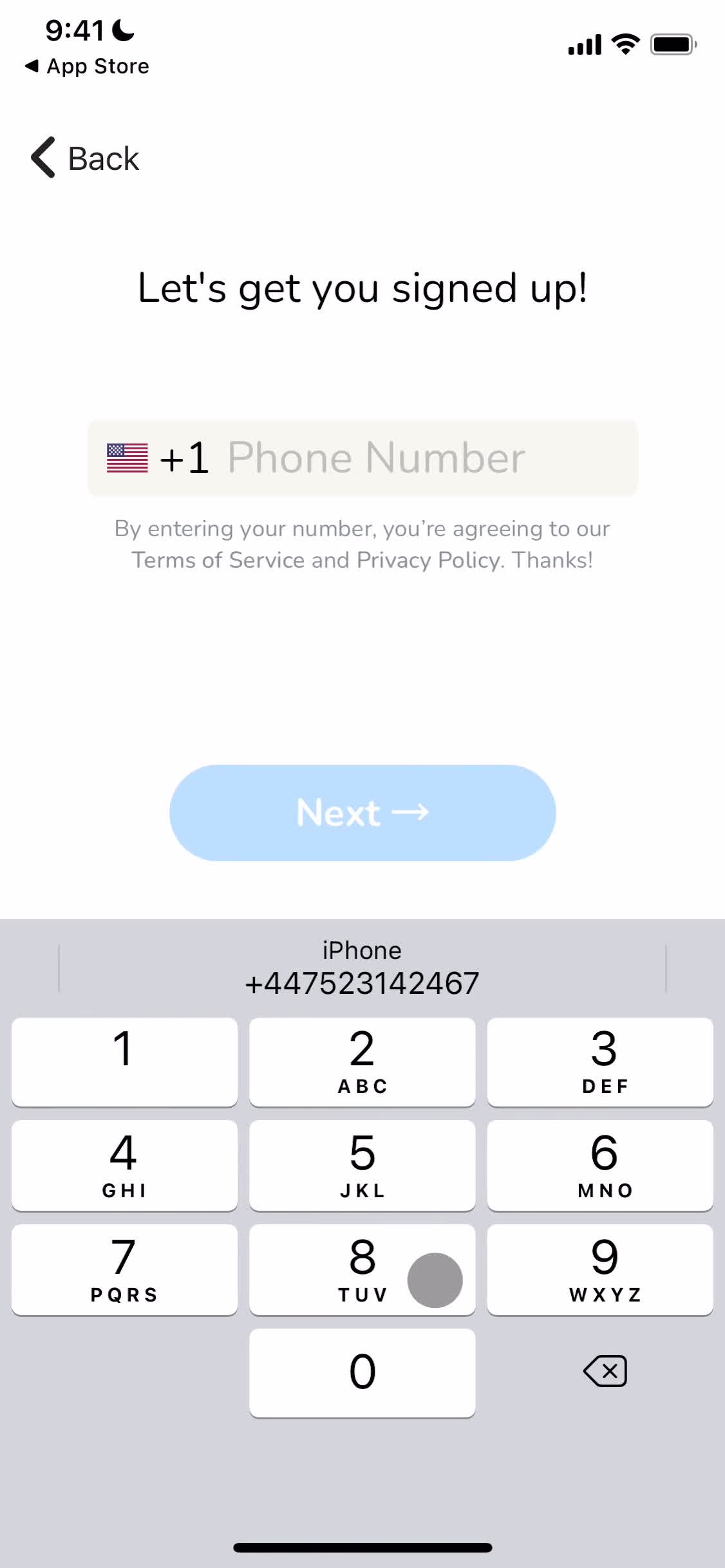Return to App Store via status link
725x1568 pixels.
[x=87, y=66]
